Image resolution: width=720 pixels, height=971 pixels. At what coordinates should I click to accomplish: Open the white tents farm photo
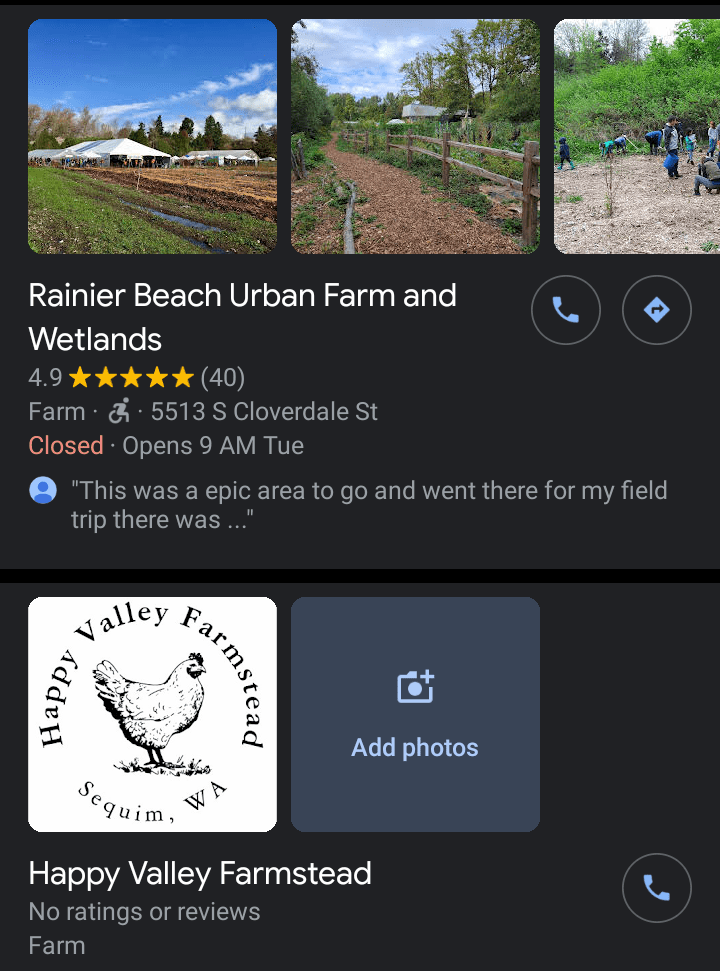(x=152, y=136)
